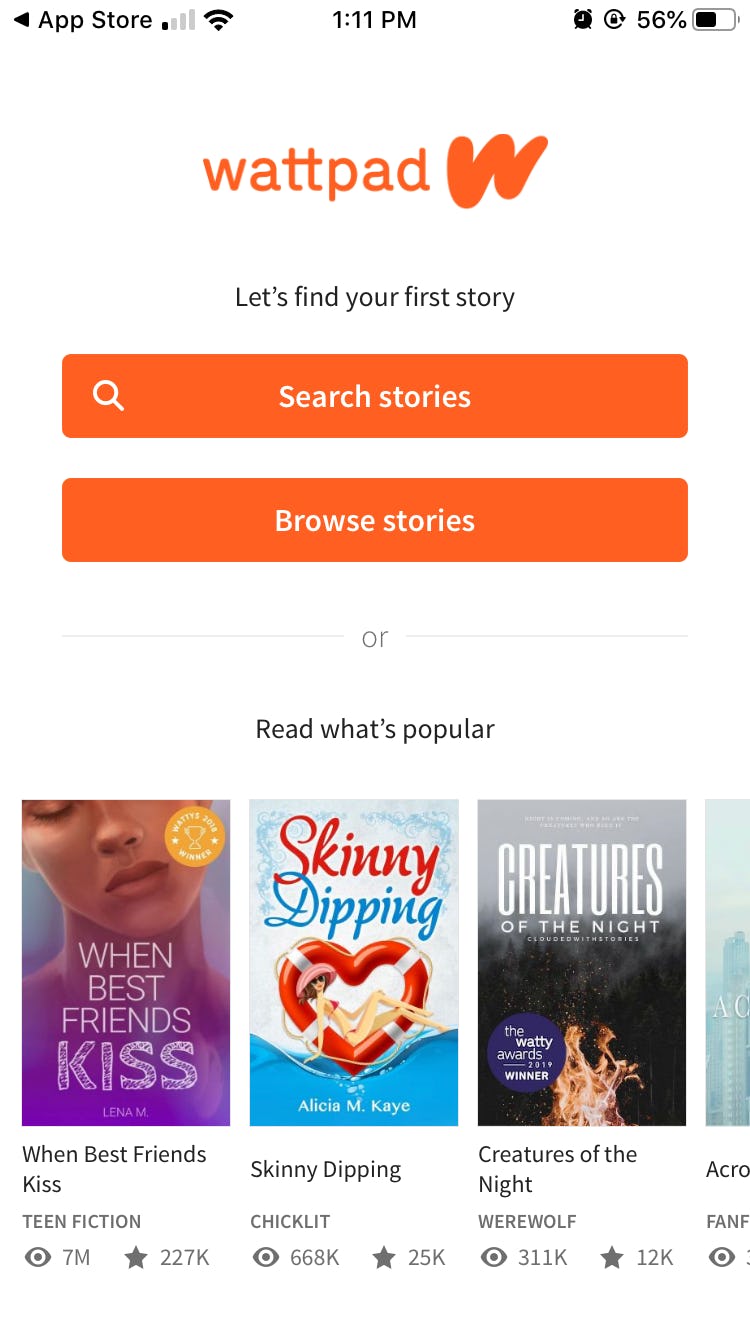The image size is (750, 1334).
Task: Open the partially visible fourth story cover
Action: click(x=728, y=962)
